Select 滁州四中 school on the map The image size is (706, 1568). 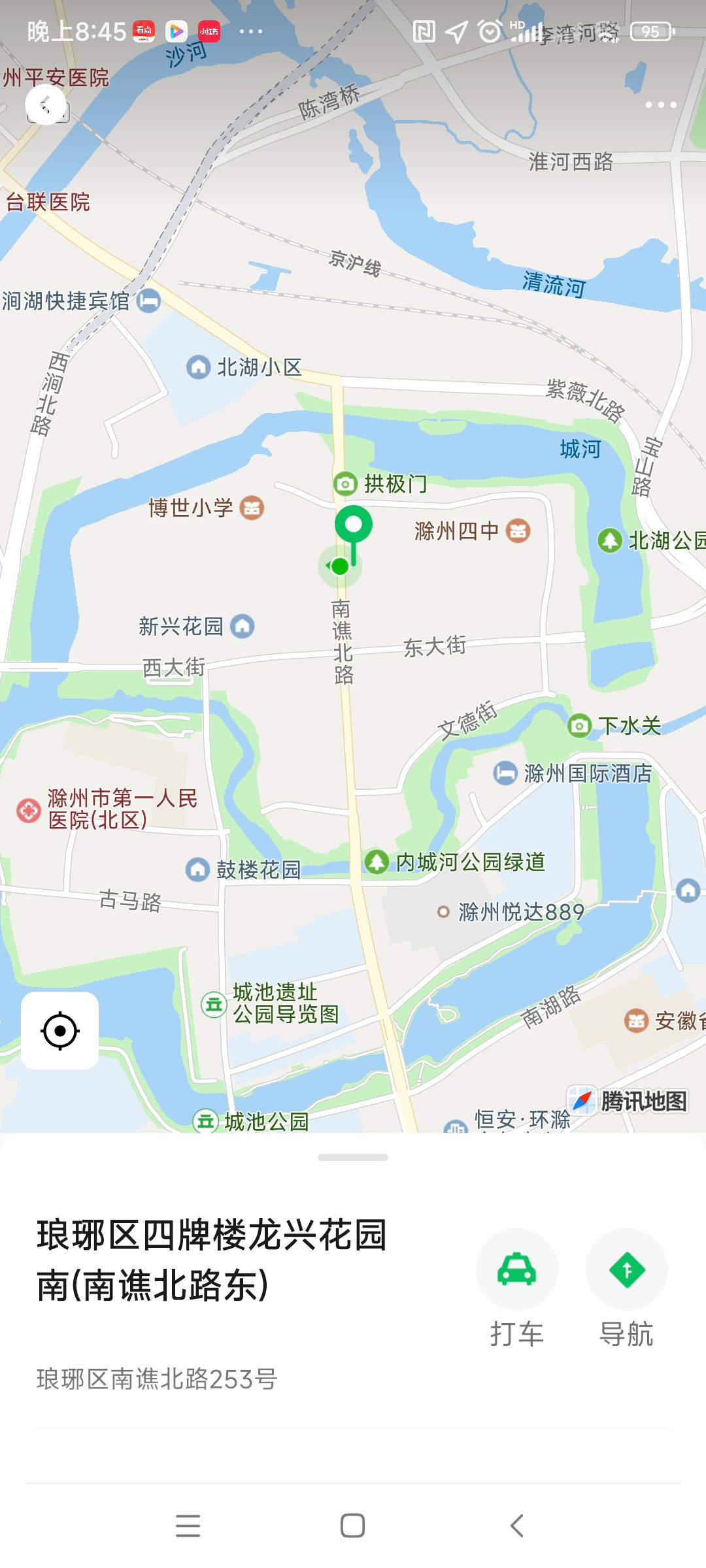(517, 531)
